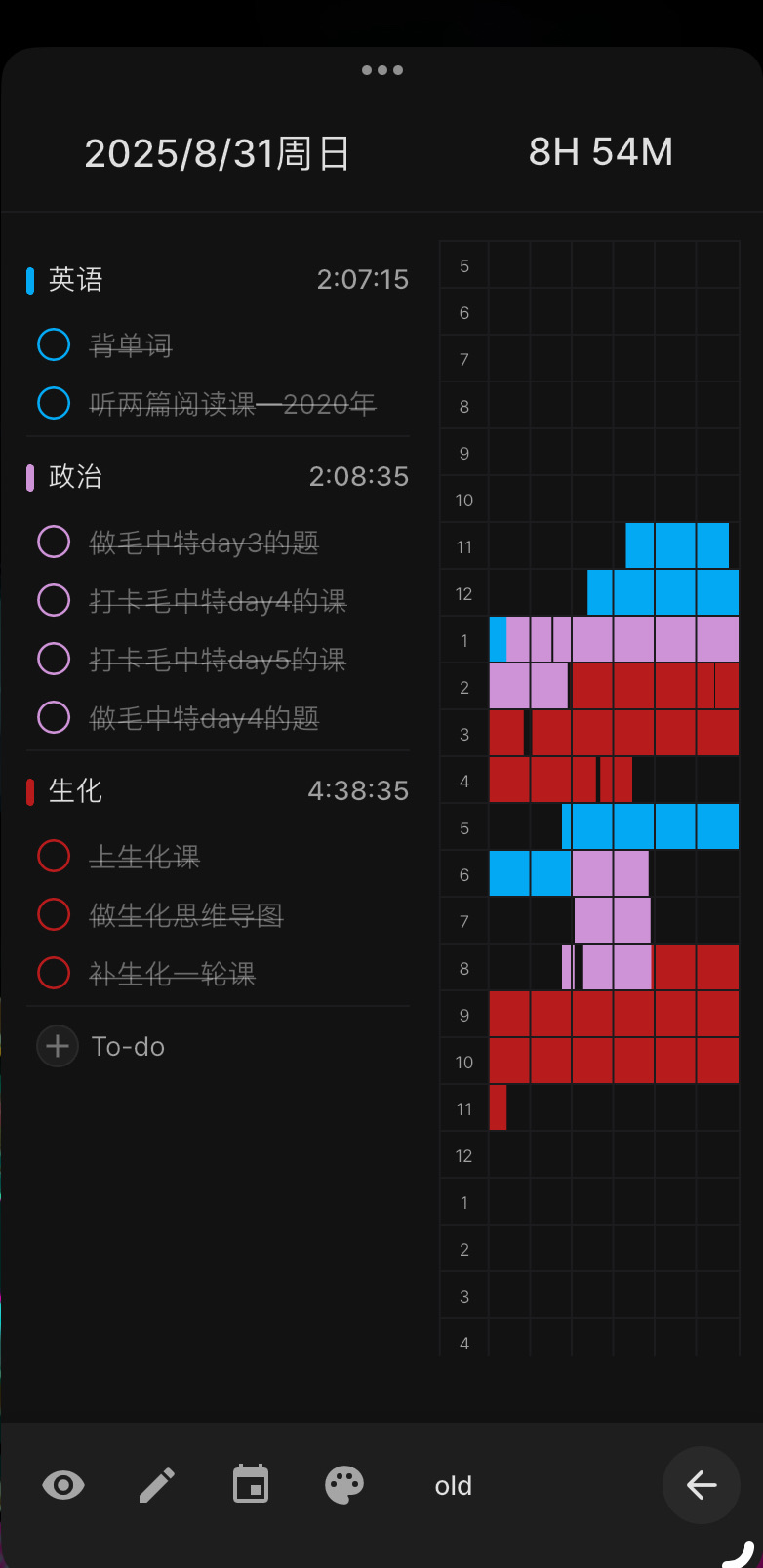763x1568 pixels.
Task: Open the calendar date picker
Action: 251,1485
